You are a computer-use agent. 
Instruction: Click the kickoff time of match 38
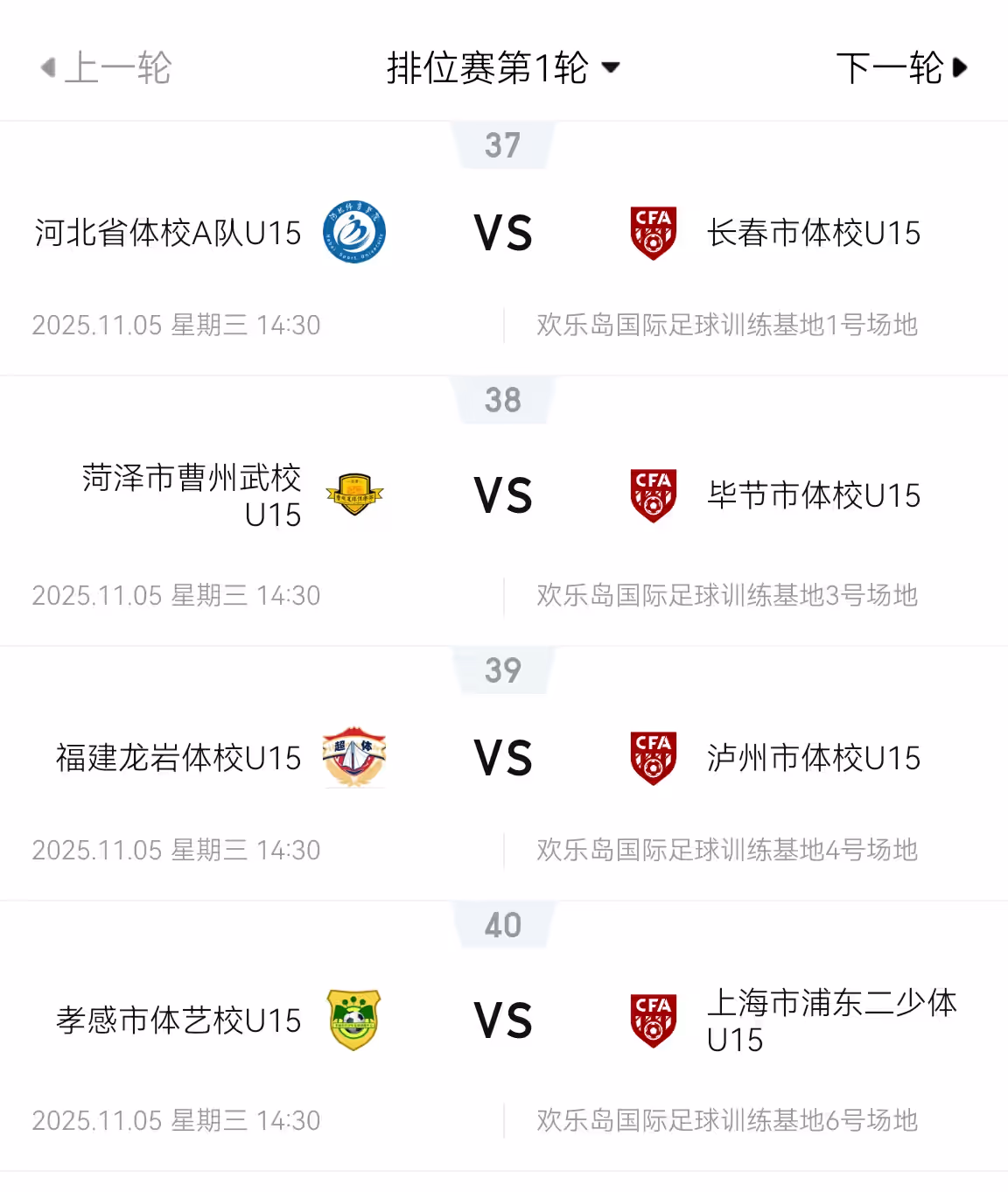pos(176,595)
